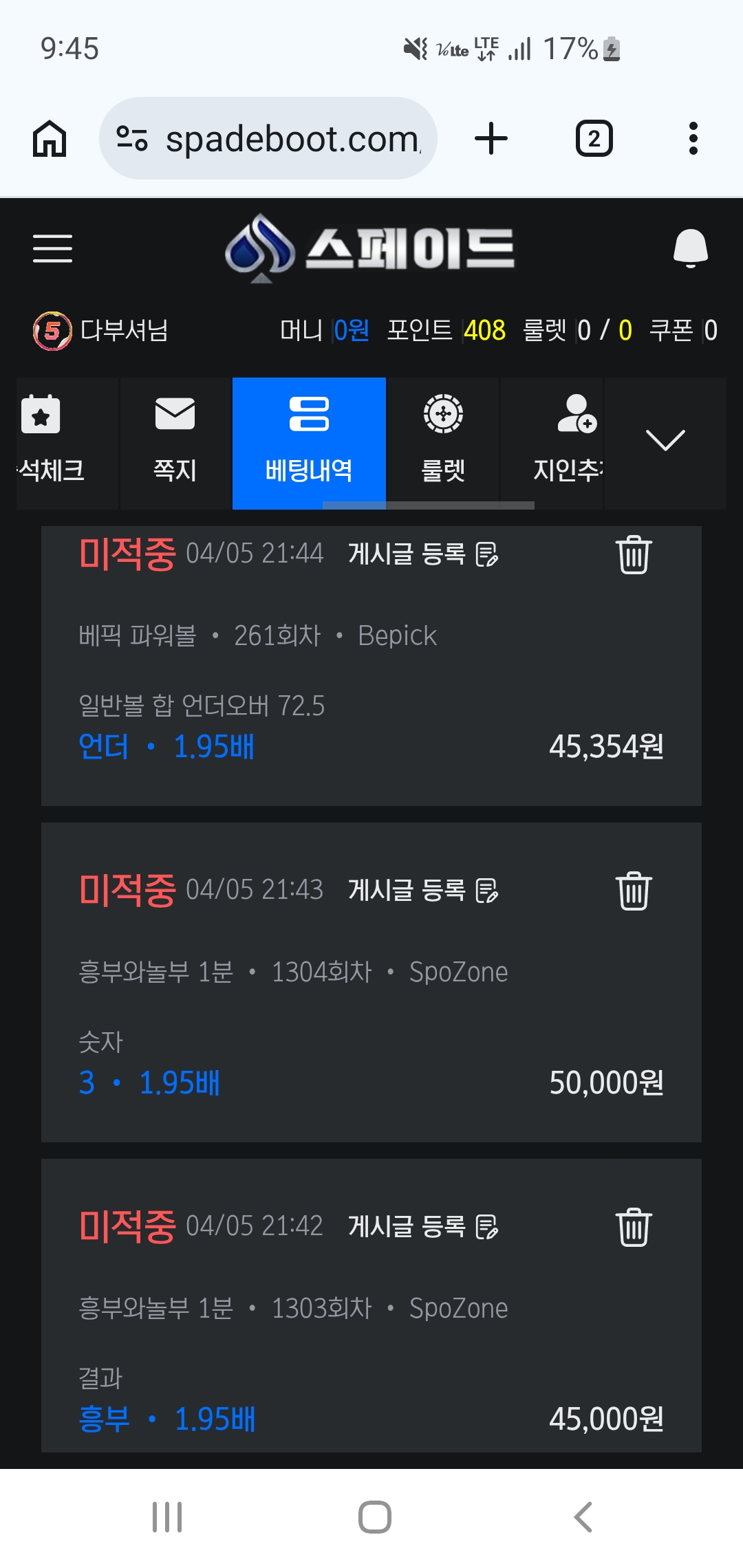Delete the 1304회차 bet record
The height and width of the screenshot is (1568, 743).
tap(633, 891)
